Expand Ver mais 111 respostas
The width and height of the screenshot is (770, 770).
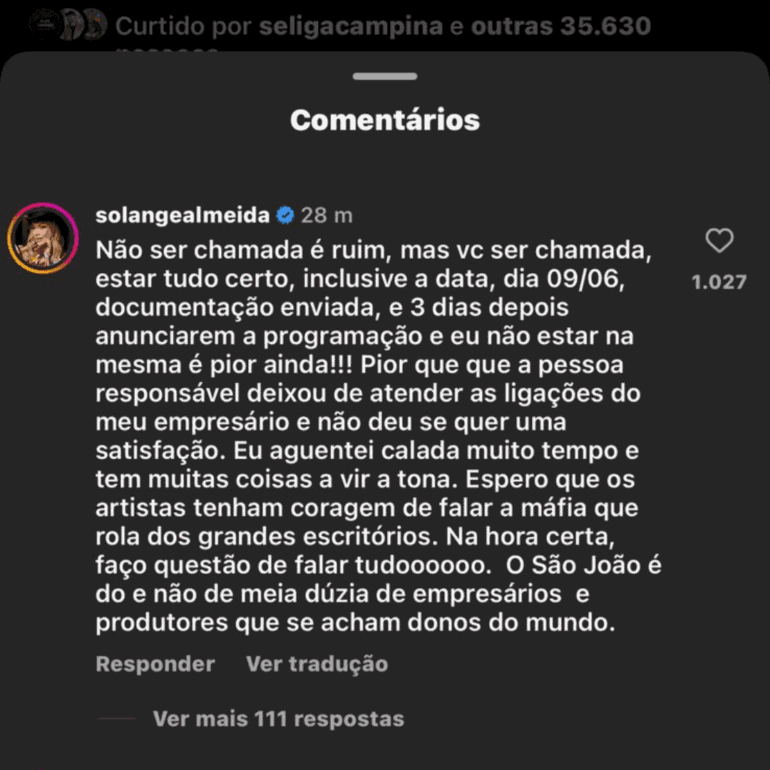[x=278, y=719]
